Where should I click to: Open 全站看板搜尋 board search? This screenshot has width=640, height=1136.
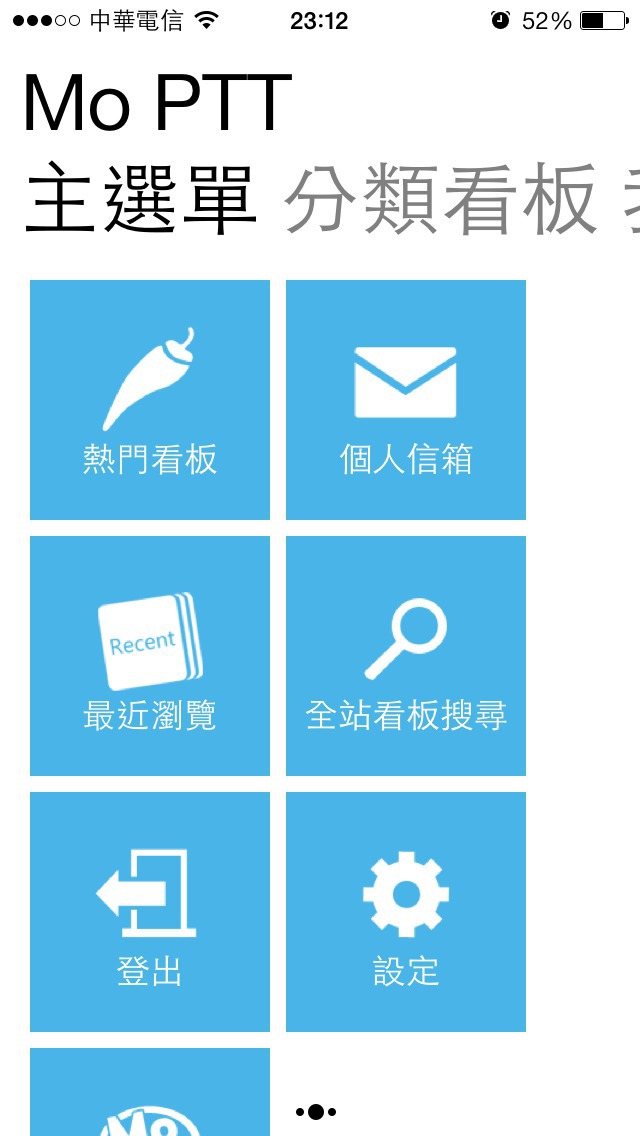(x=406, y=656)
